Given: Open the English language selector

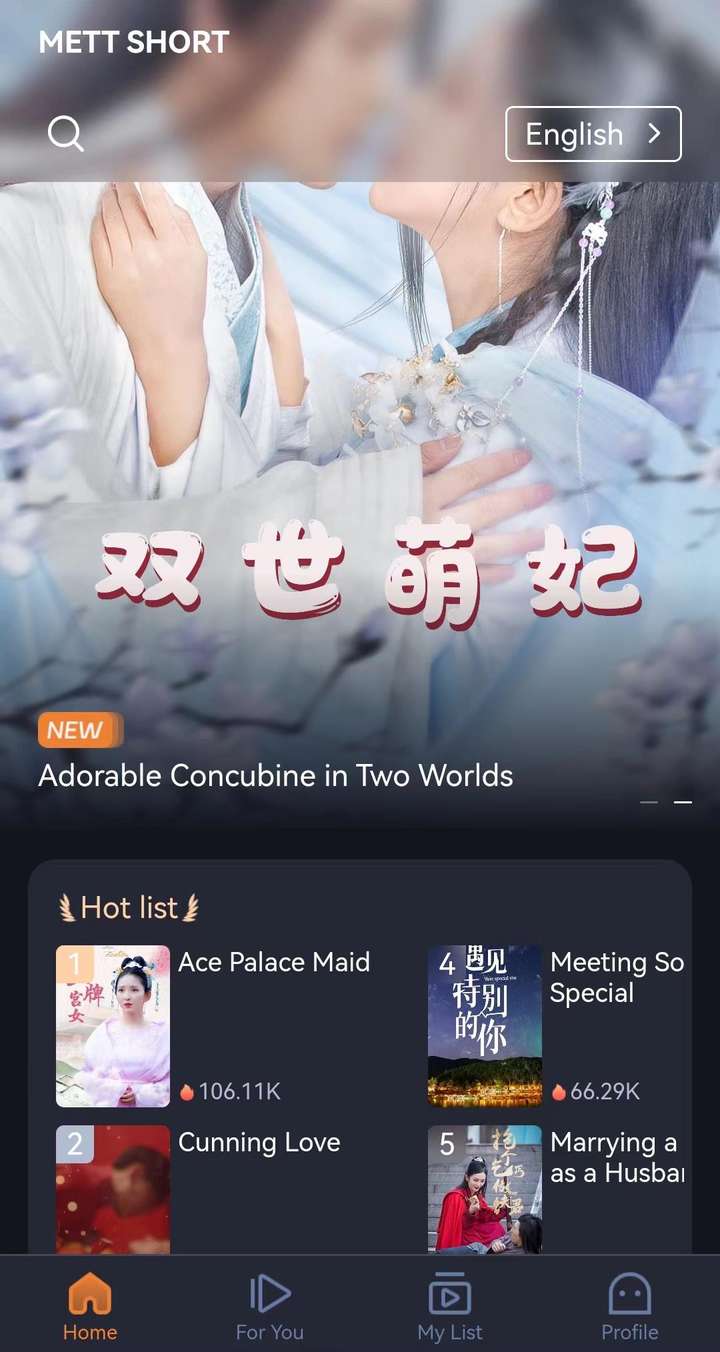Looking at the screenshot, I should [x=593, y=134].
